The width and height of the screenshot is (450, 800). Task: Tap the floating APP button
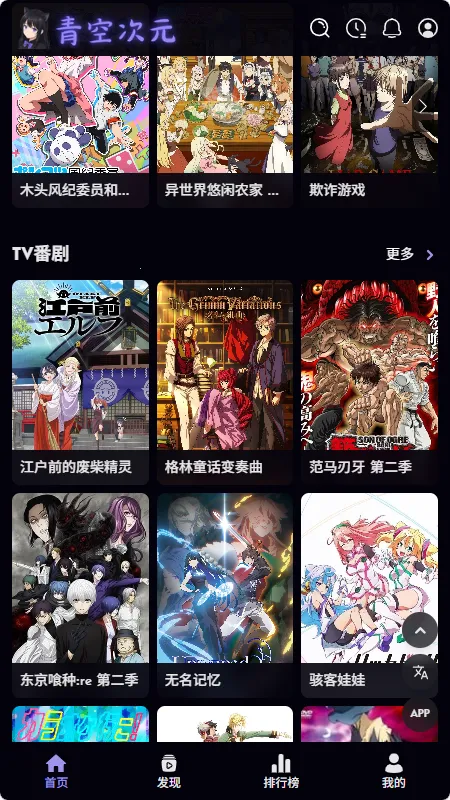[420, 713]
